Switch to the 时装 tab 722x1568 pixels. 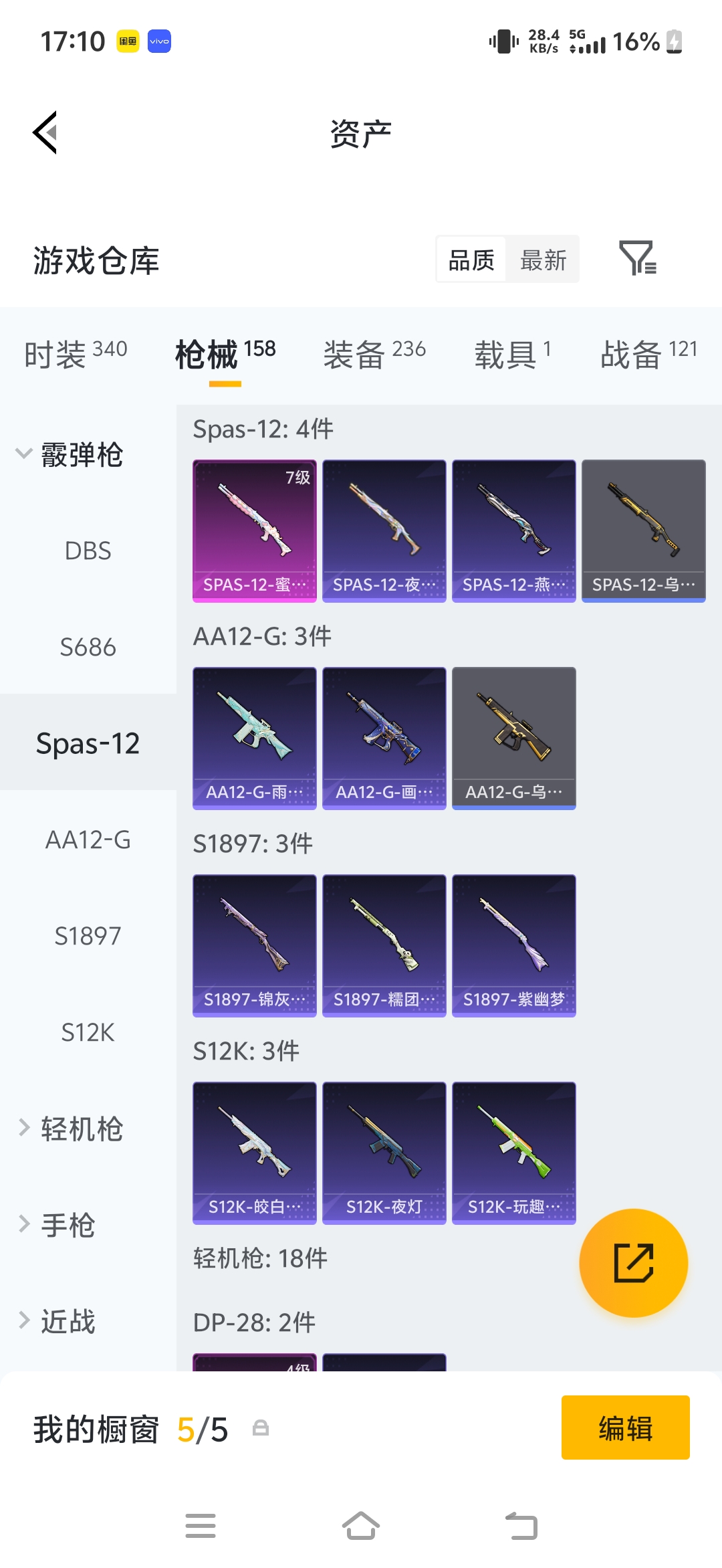pyautogui.click(x=76, y=353)
